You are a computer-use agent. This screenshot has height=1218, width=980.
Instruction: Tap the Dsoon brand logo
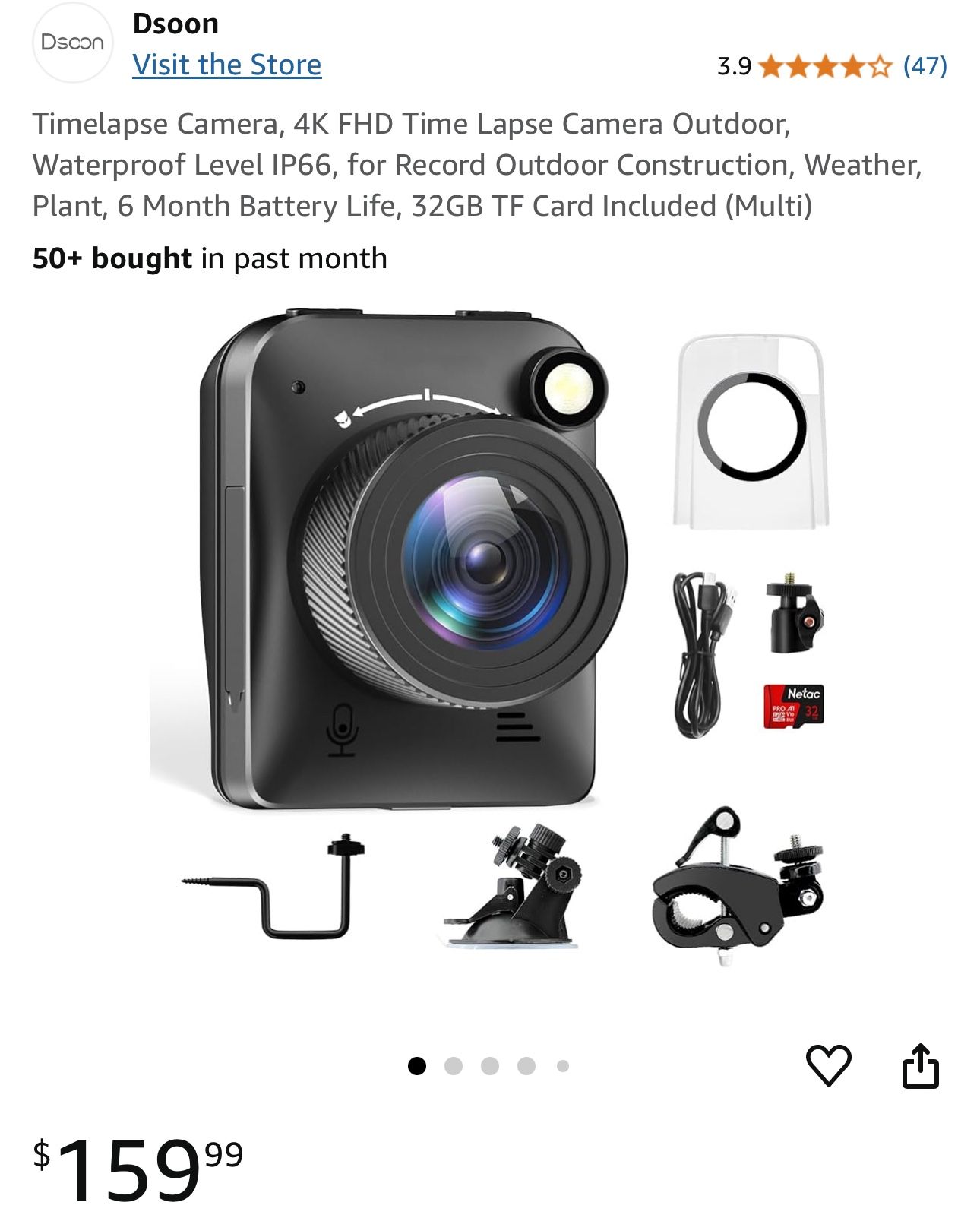tap(73, 43)
